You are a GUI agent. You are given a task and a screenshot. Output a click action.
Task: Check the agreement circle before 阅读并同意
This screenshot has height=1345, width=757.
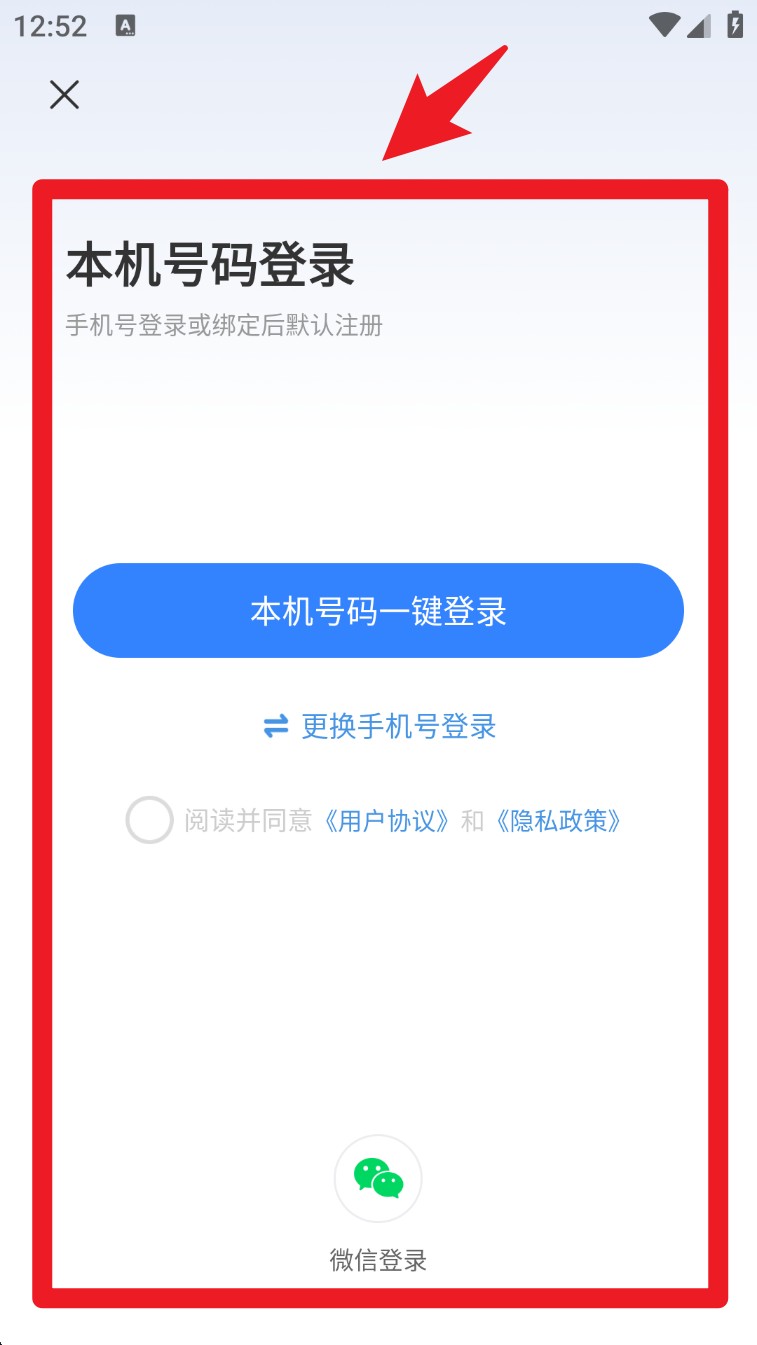(x=150, y=821)
